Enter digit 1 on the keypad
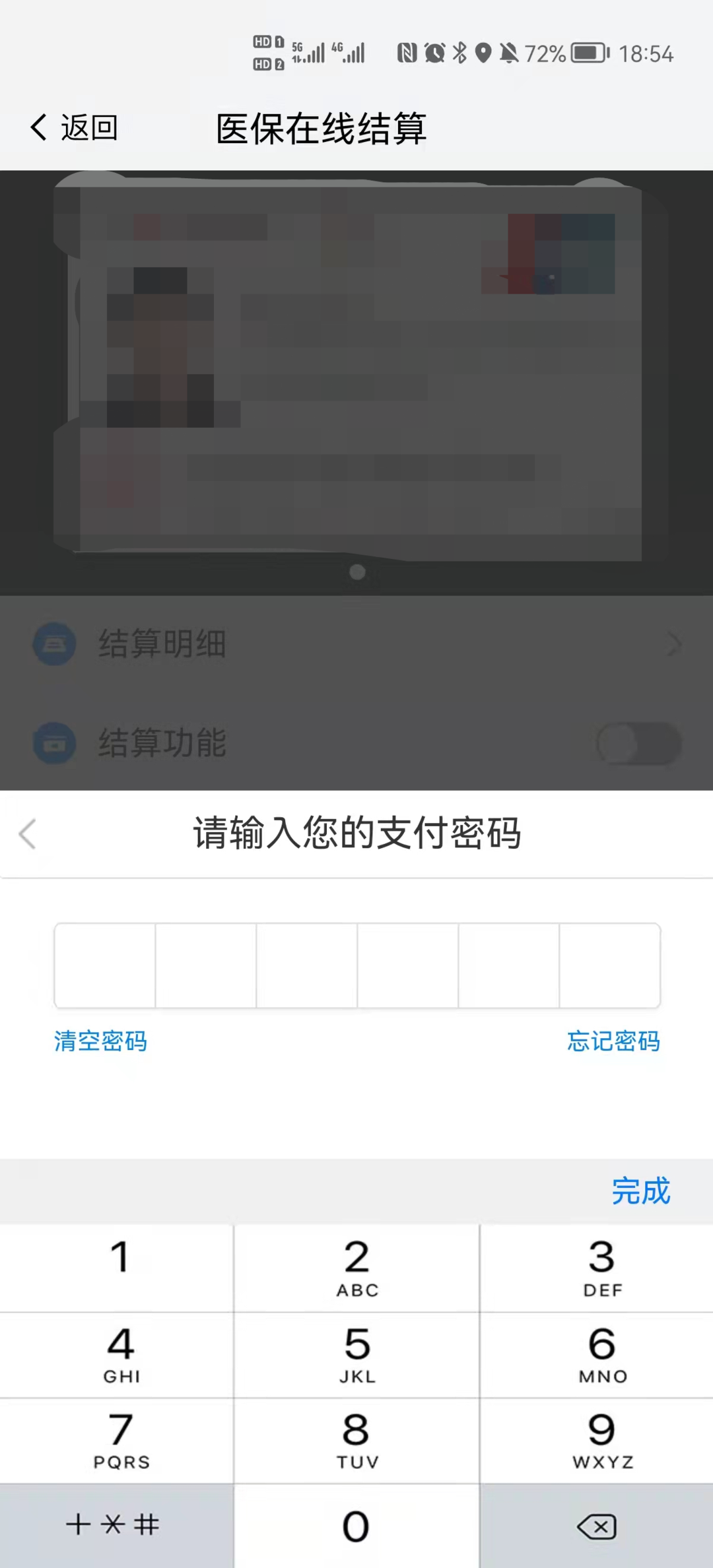 [x=119, y=1267]
